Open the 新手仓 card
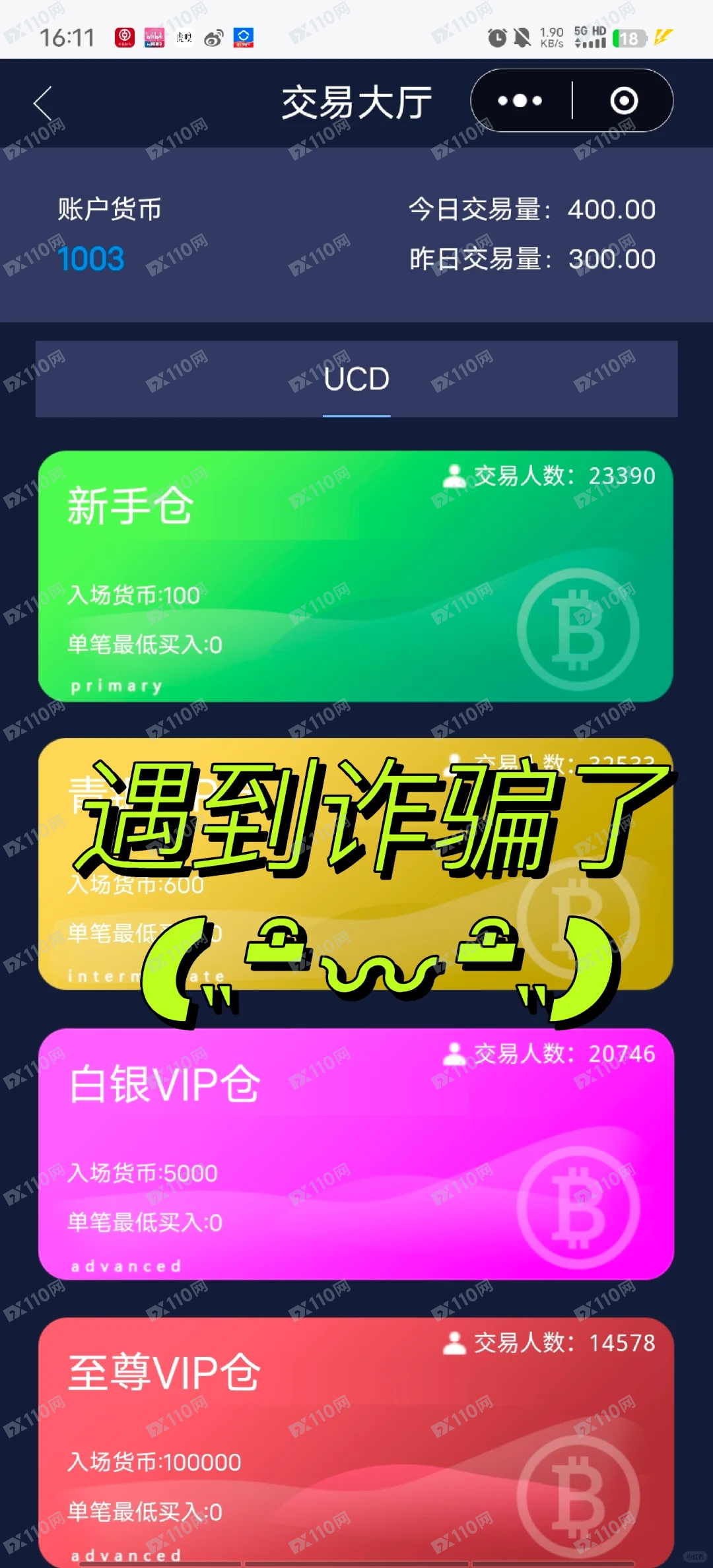Screen dimensions: 713x1568 pos(356,576)
